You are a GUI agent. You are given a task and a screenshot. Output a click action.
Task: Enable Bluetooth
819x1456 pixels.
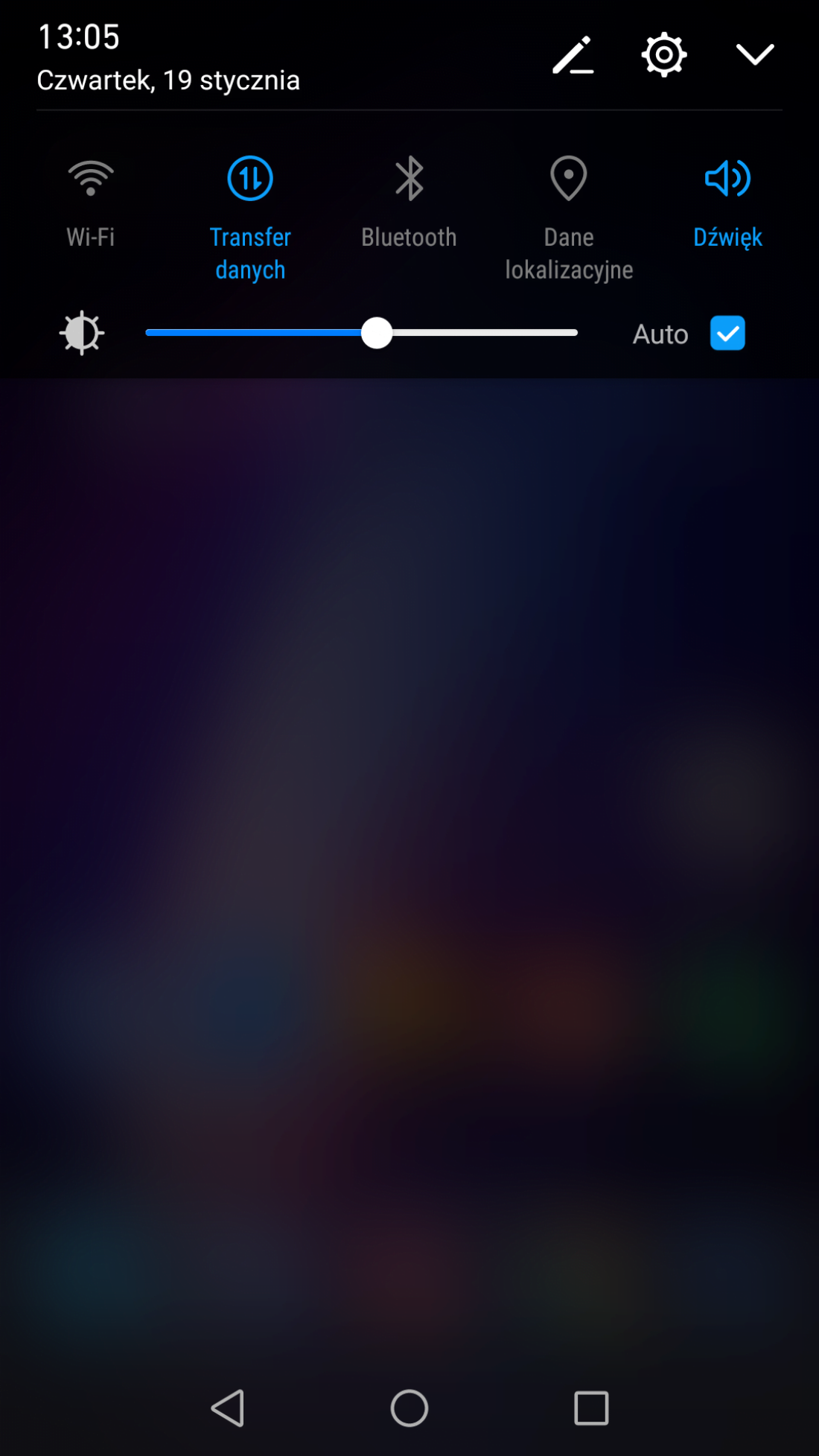[409, 179]
